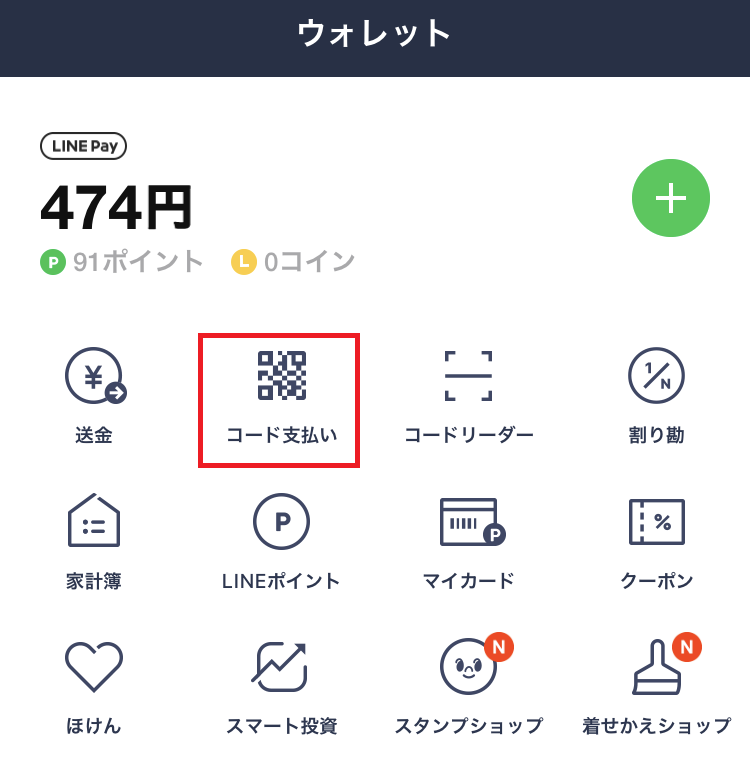This screenshot has height=770, width=750.
Task: Tap the green plus button to charge balance
Action: click(x=670, y=199)
